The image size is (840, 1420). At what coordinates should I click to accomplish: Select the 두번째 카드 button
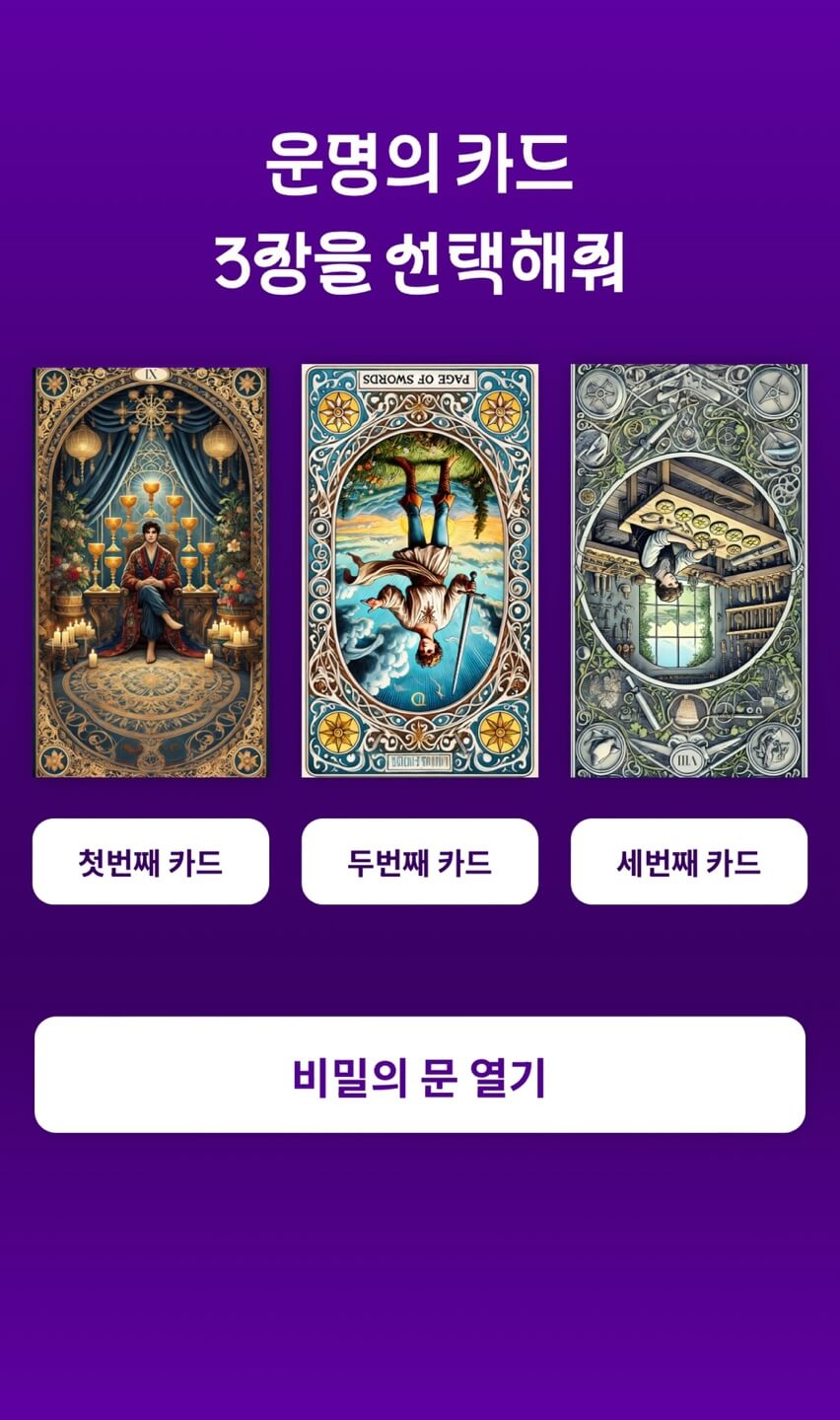[x=420, y=862]
